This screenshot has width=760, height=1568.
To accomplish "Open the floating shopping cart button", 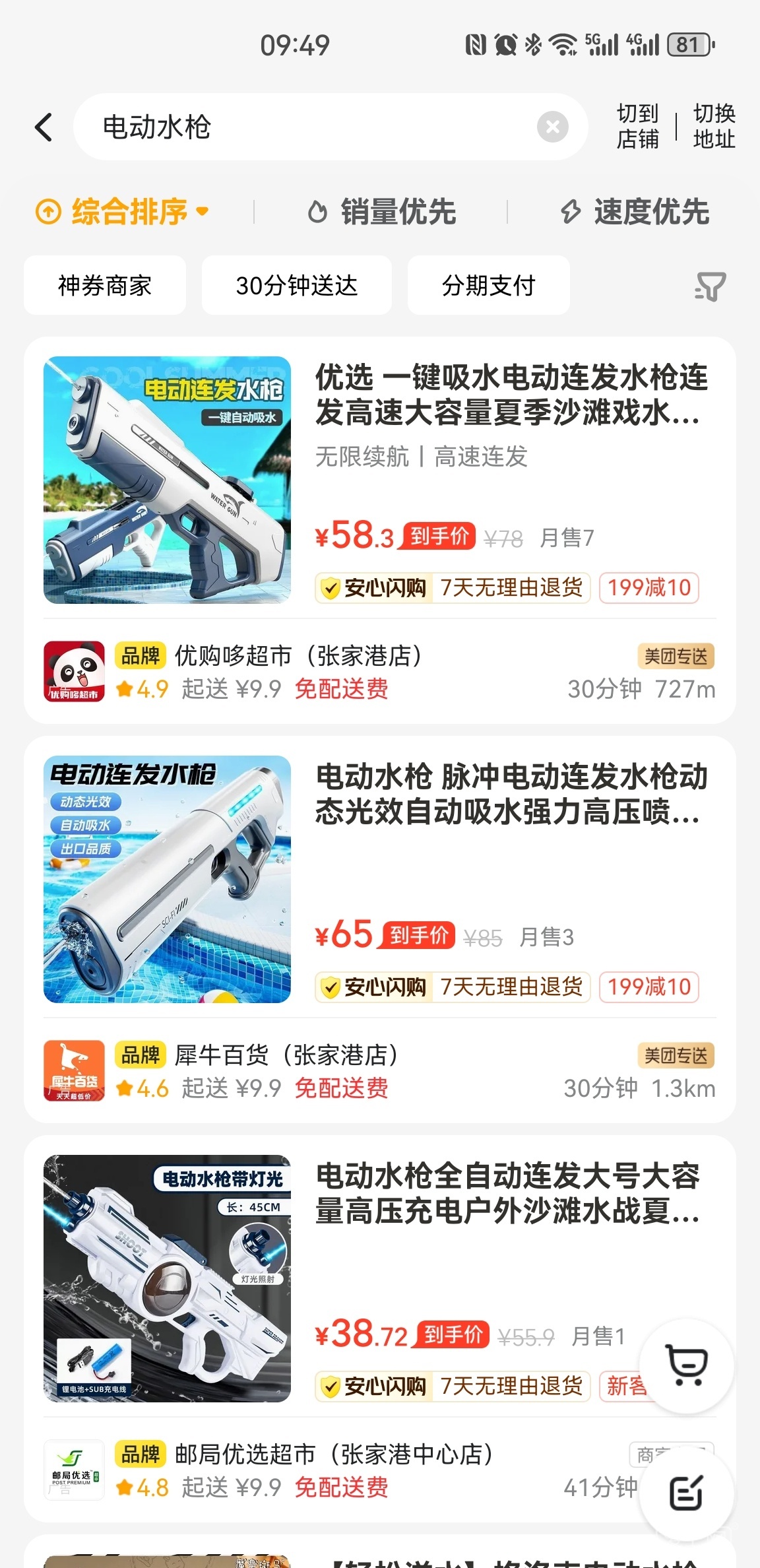I will 687,1365.
